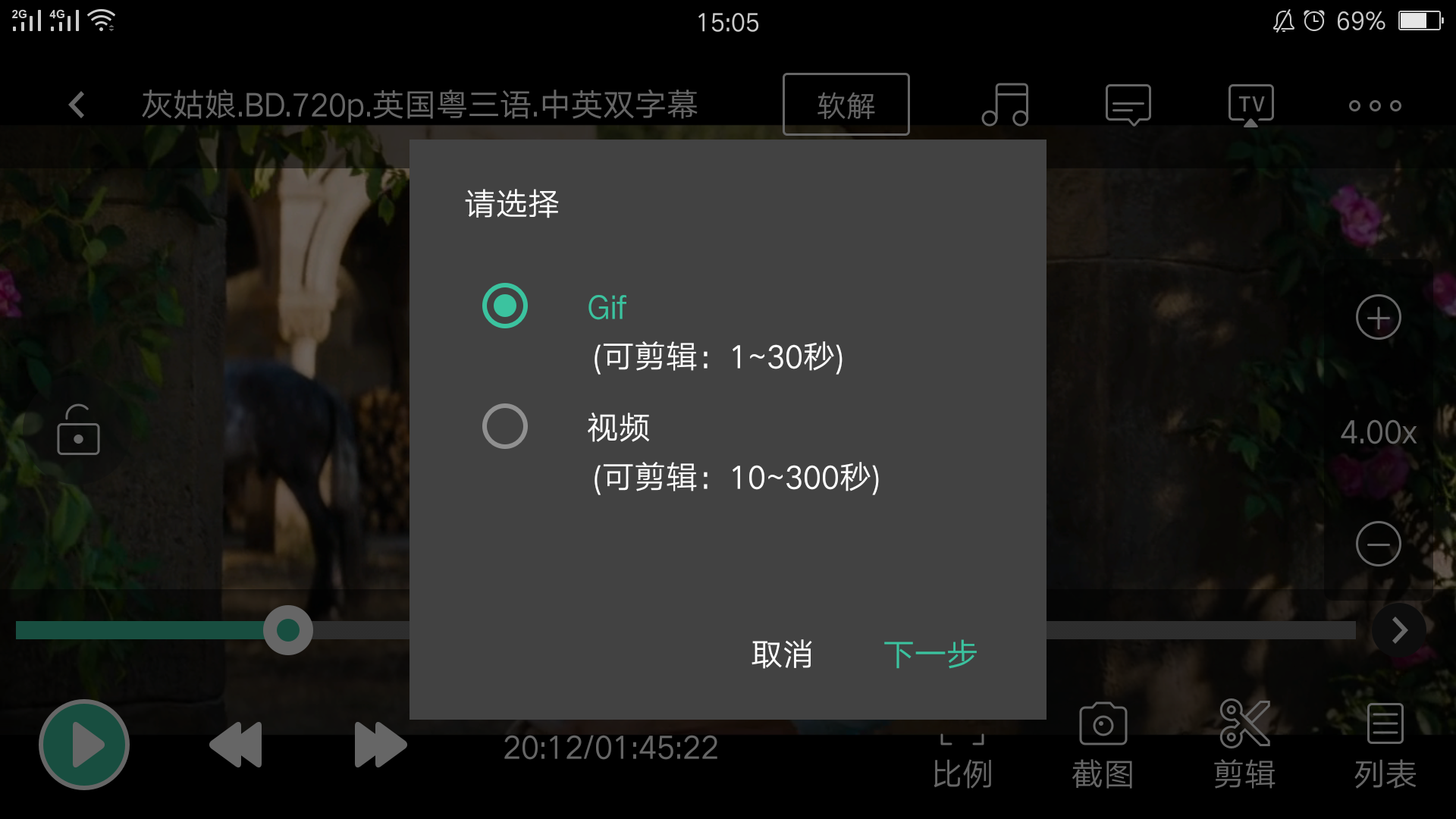Increase playback speed with plus button
This screenshot has height=819, width=1456.
[1378, 318]
